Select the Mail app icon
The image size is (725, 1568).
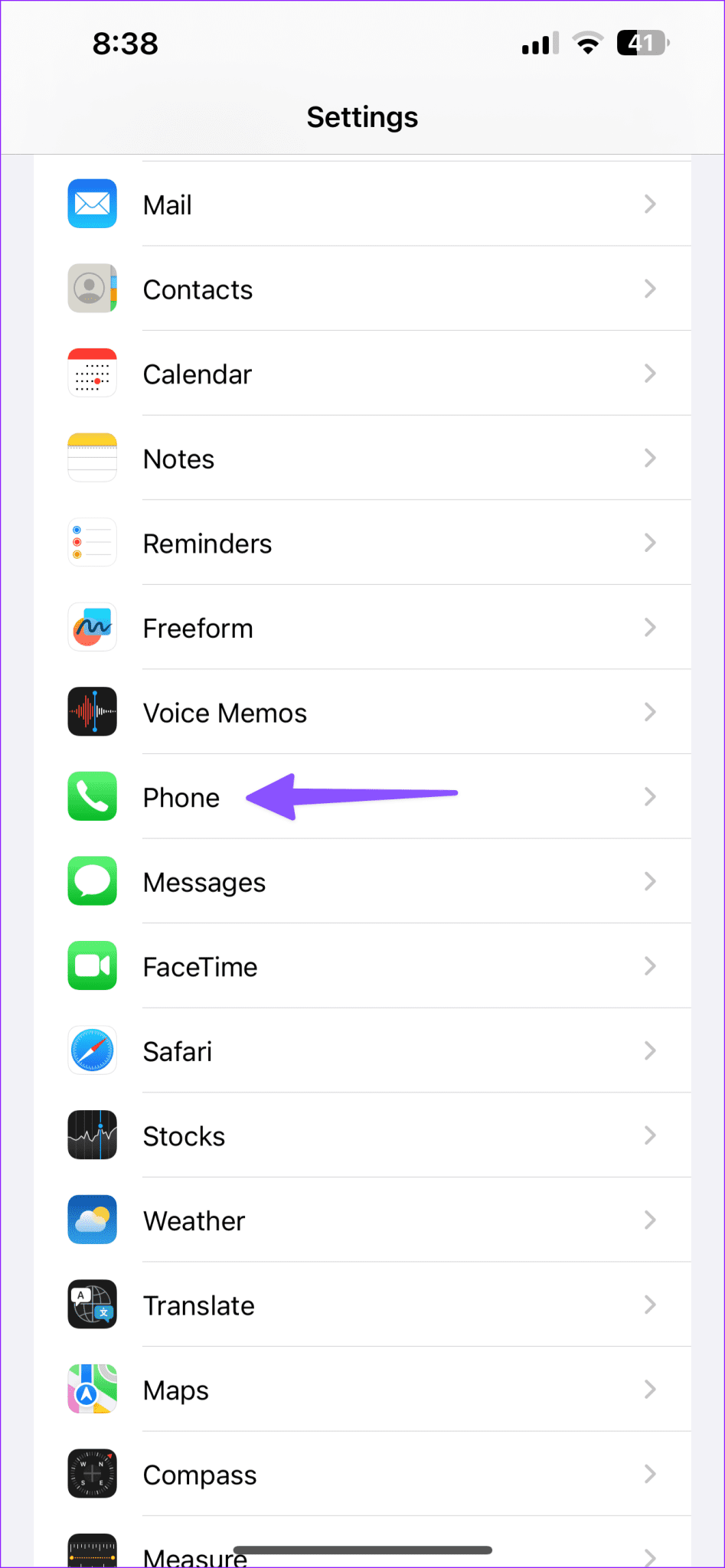[x=92, y=204]
